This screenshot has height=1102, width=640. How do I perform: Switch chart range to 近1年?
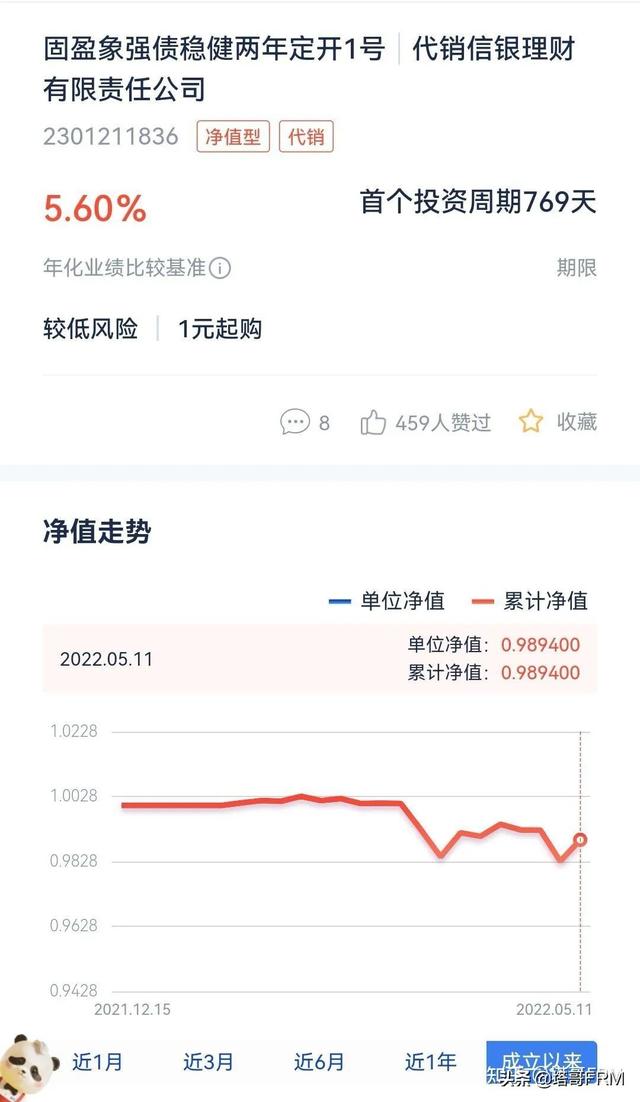430,1062
